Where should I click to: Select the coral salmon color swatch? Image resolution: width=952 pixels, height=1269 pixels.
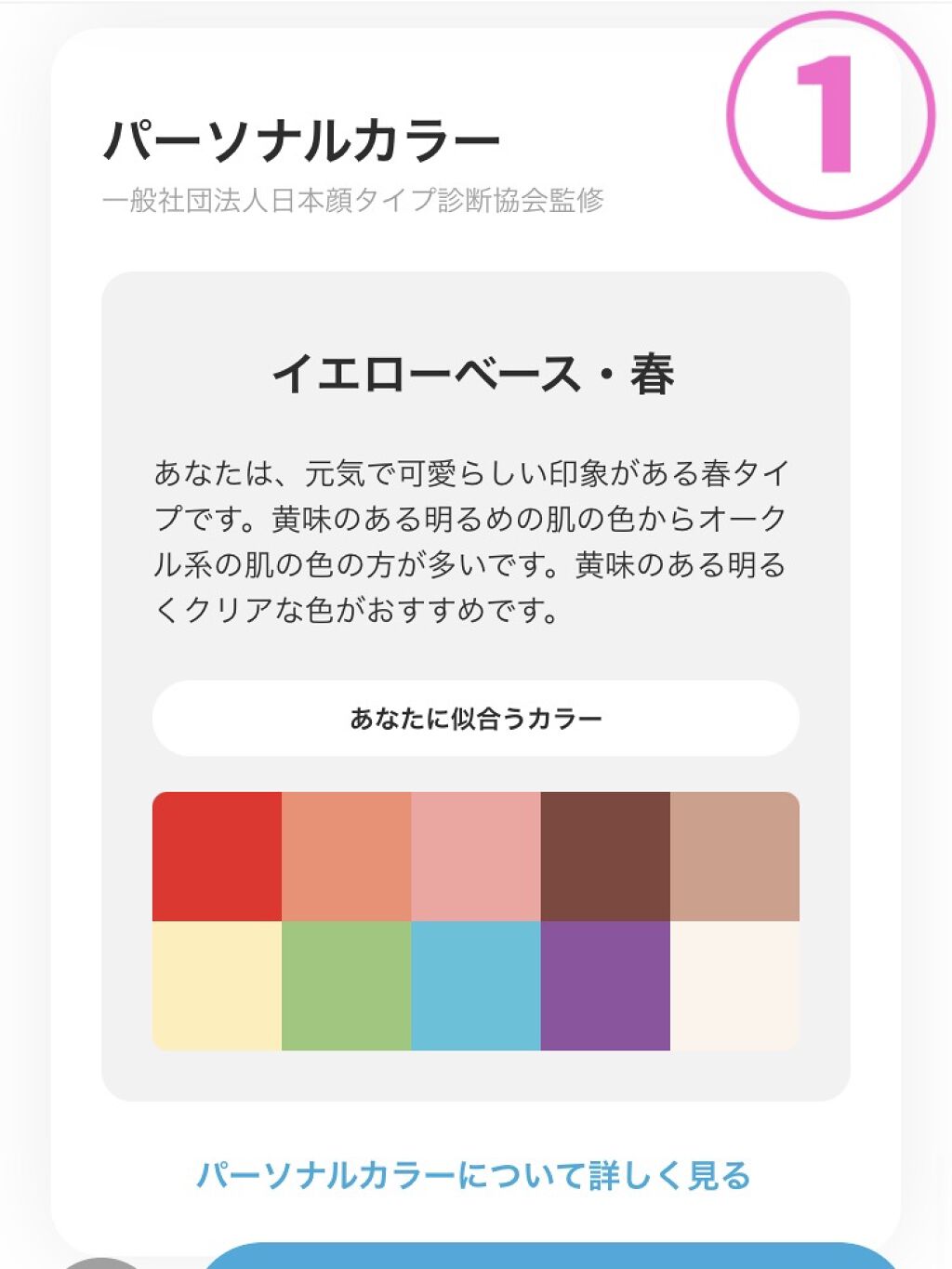[x=348, y=855]
